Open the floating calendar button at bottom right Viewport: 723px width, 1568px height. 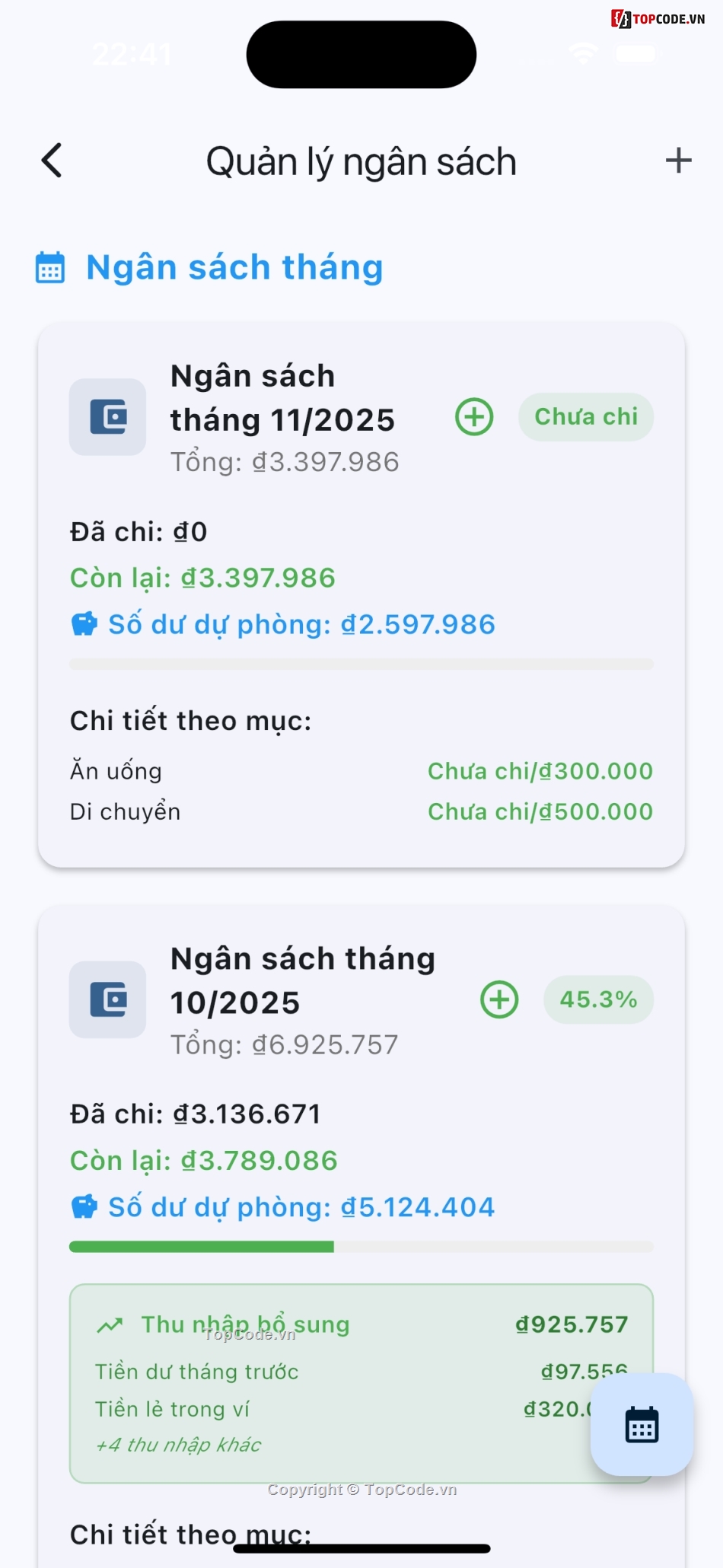coord(642,1426)
